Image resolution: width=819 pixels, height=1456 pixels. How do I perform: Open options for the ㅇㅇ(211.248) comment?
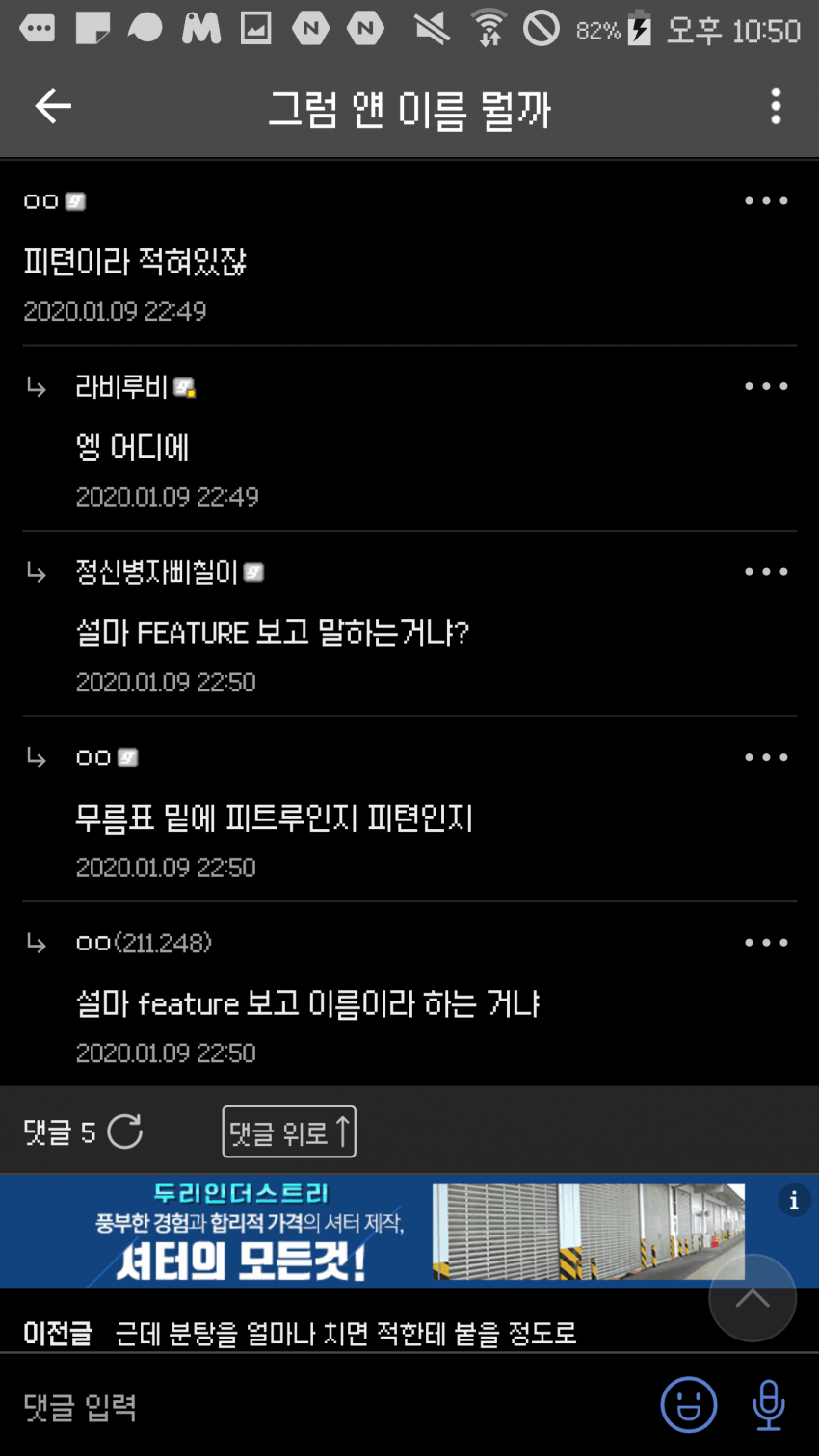766,943
